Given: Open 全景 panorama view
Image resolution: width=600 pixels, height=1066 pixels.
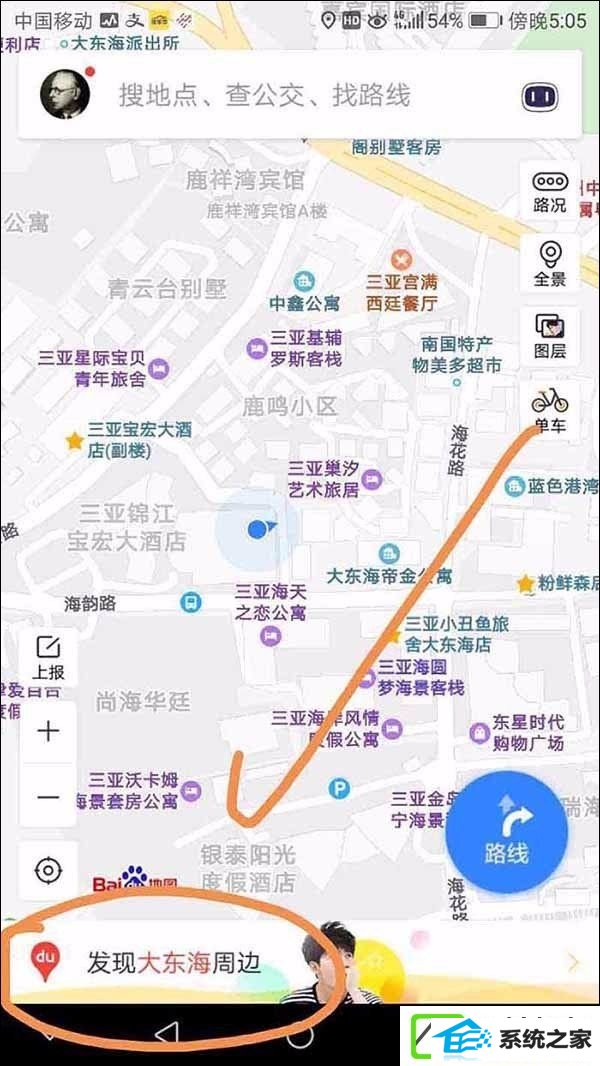Looking at the screenshot, I should click(550, 264).
